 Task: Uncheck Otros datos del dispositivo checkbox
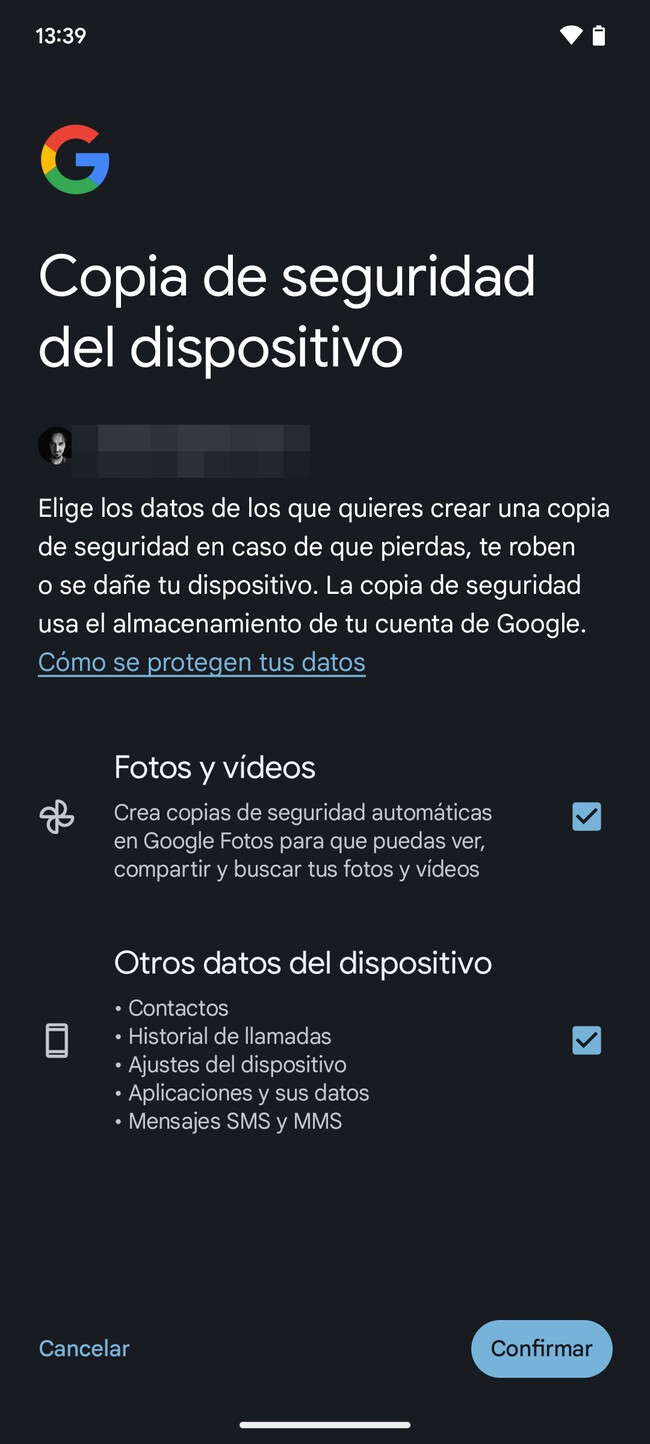pyautogui.click(x=586, y=1041)
